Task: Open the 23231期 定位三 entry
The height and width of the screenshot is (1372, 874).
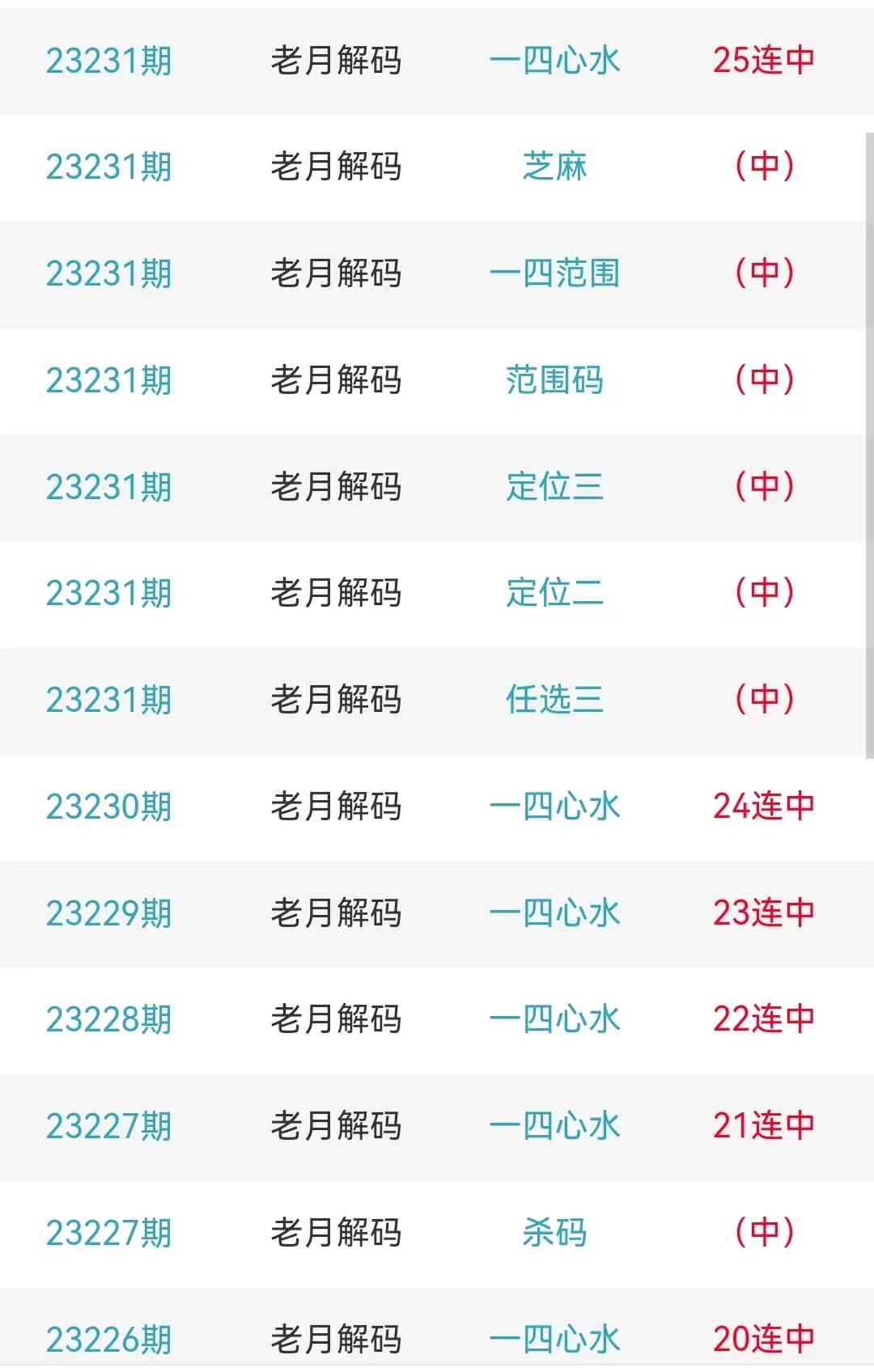Action: tap(437, 487)
